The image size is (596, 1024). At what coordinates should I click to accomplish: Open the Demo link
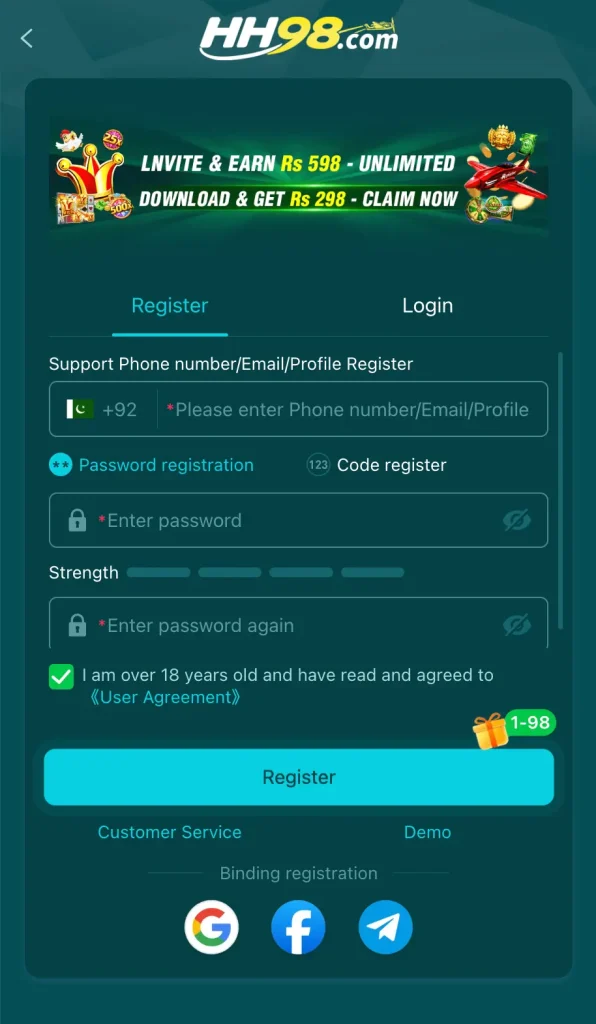coord(428,832)
